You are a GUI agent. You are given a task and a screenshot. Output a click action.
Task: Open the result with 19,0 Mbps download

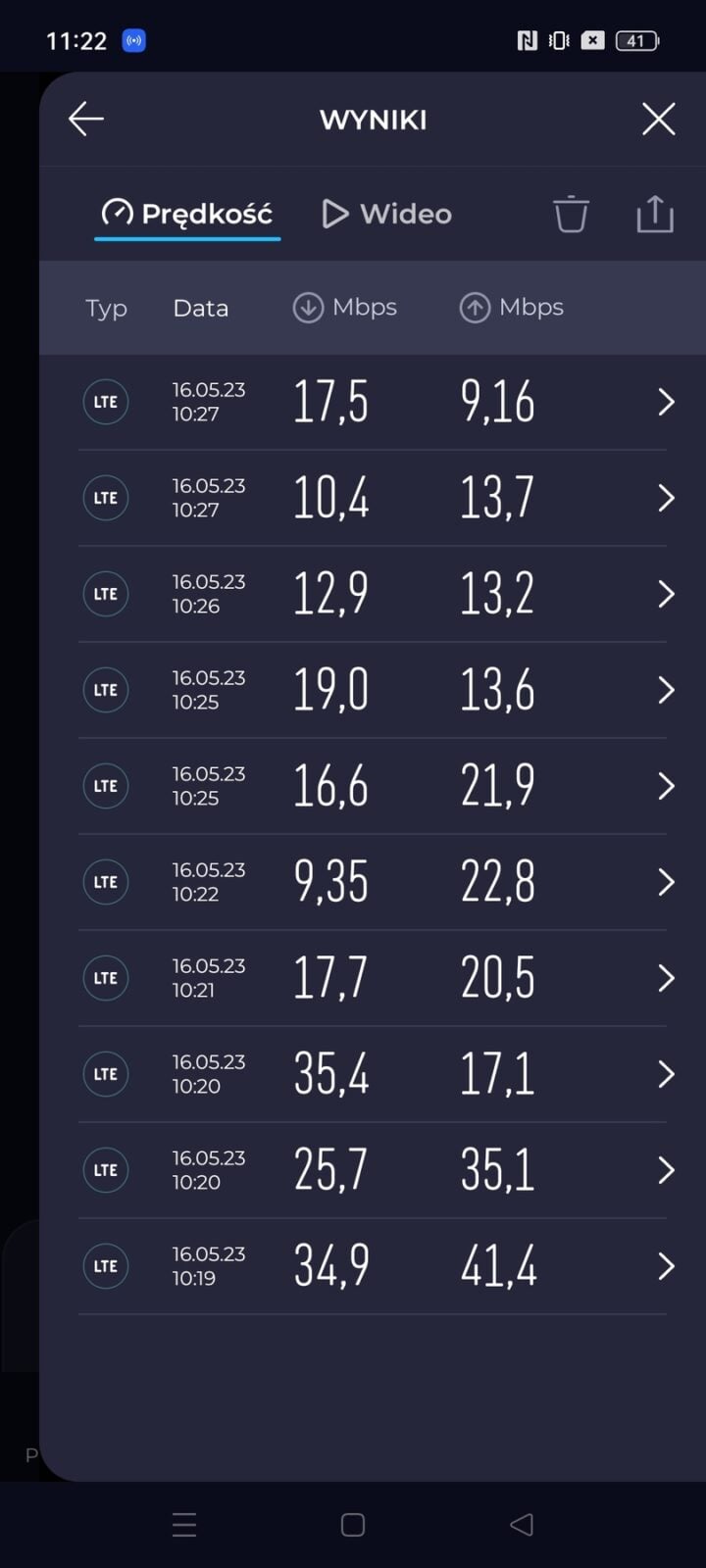tap(373, 690)
